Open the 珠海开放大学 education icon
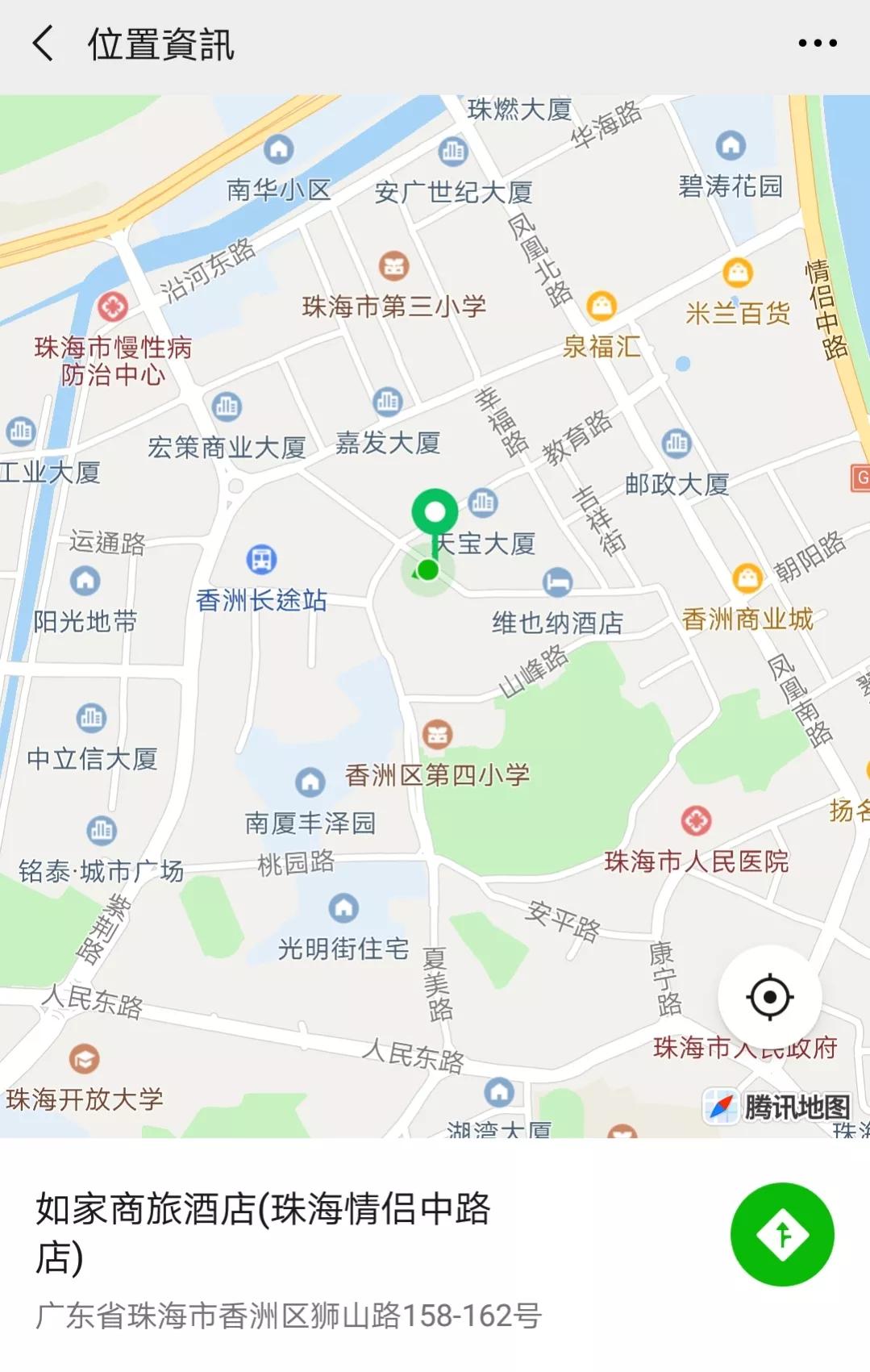Screen dimensions: 870x1372 pyautogui.click(x=83, y=1059)
